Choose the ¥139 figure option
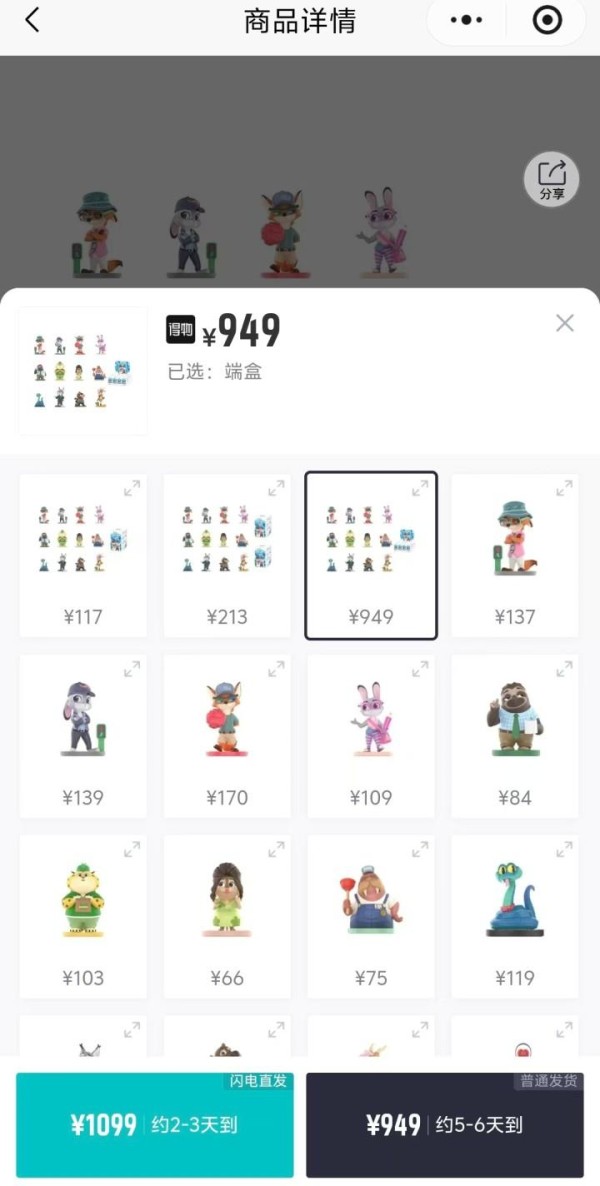The width and height of the screenshot is (600, 1186). point(83,736)
